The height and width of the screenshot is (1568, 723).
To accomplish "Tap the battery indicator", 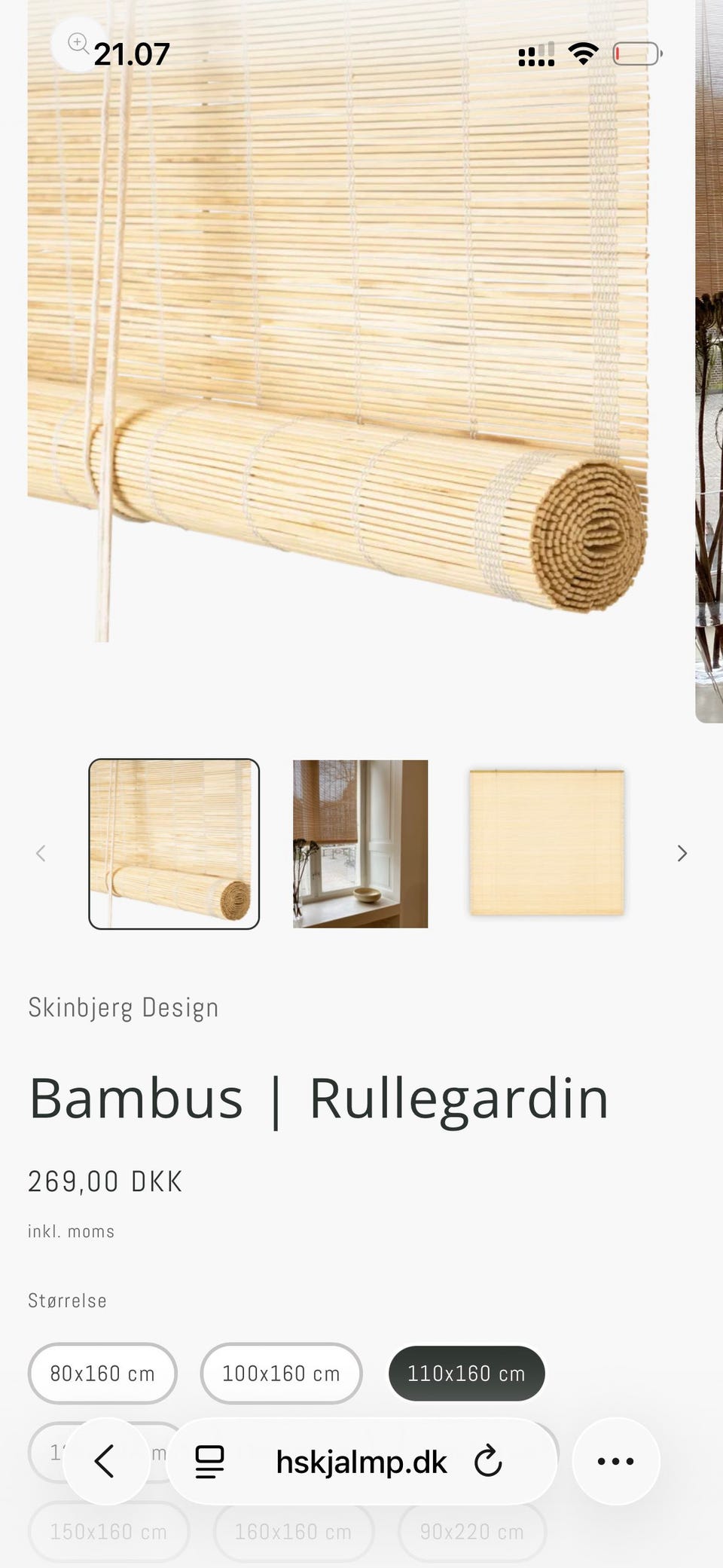I will pyautogui.click(x=633, y=53).
